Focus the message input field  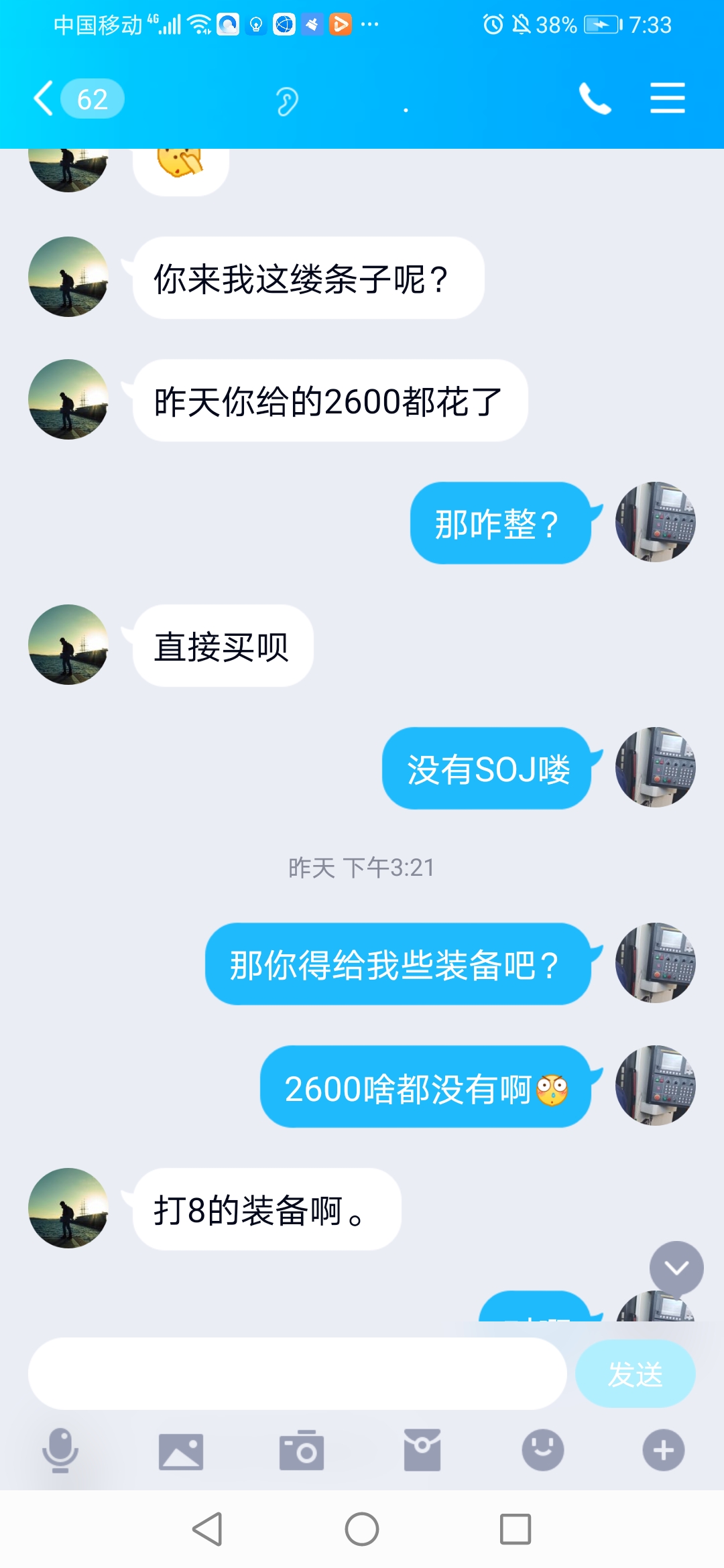[x=297, y=1374]
